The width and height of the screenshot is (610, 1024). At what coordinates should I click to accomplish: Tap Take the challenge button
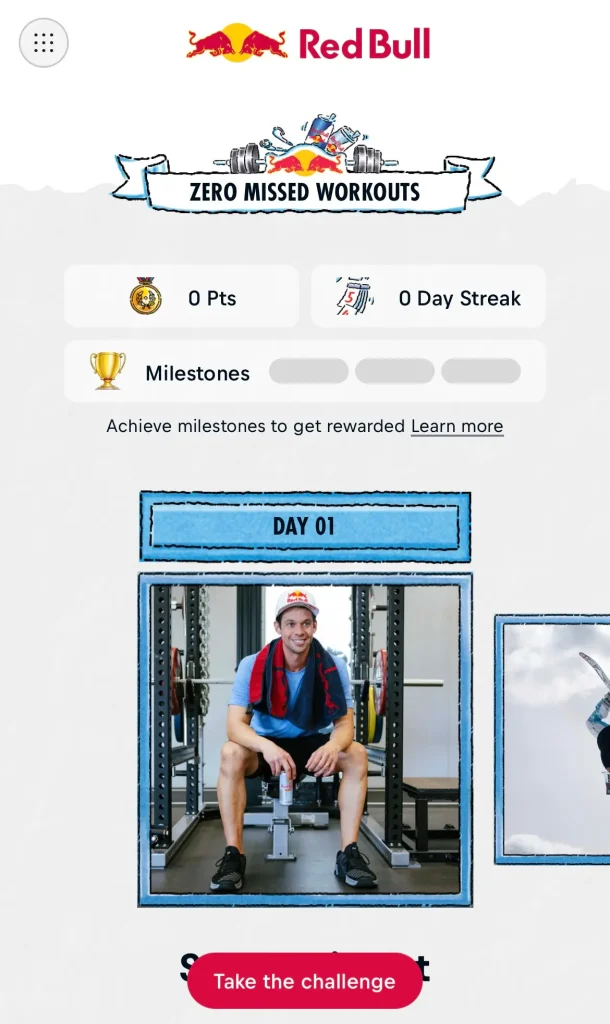pyautogui.click(x=305, y=981)
